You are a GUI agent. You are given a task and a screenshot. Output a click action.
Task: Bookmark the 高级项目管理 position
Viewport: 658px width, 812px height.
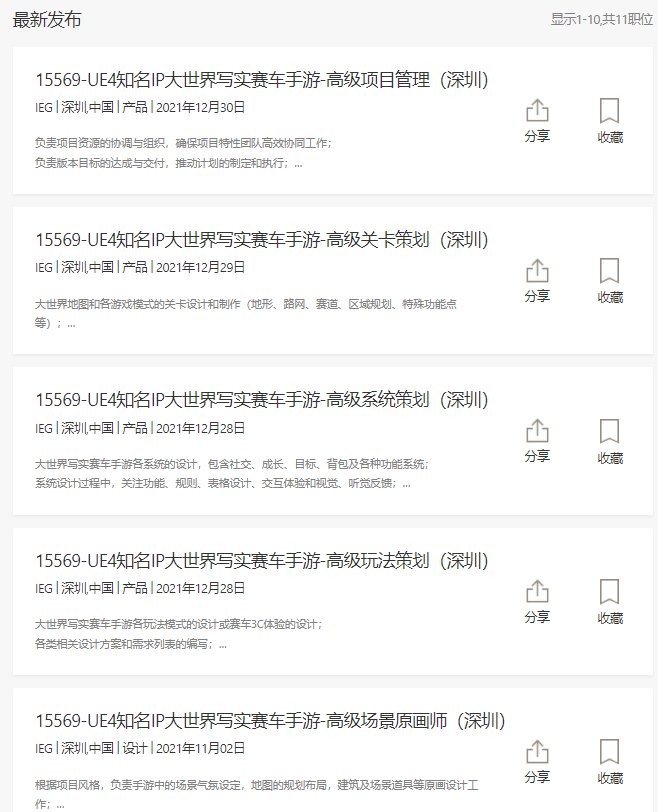tap(610, 120)
